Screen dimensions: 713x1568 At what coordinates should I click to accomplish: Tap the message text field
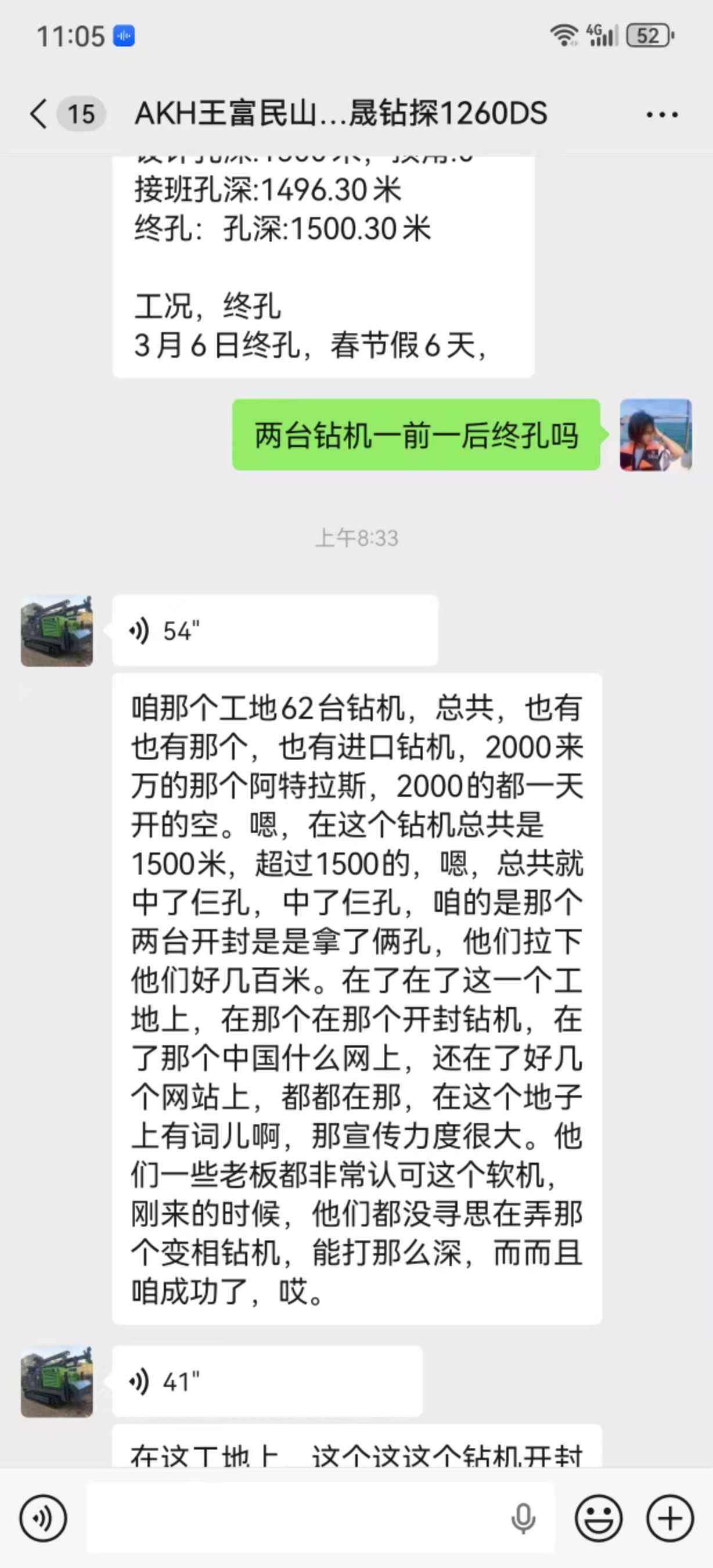coord(292,1518)
